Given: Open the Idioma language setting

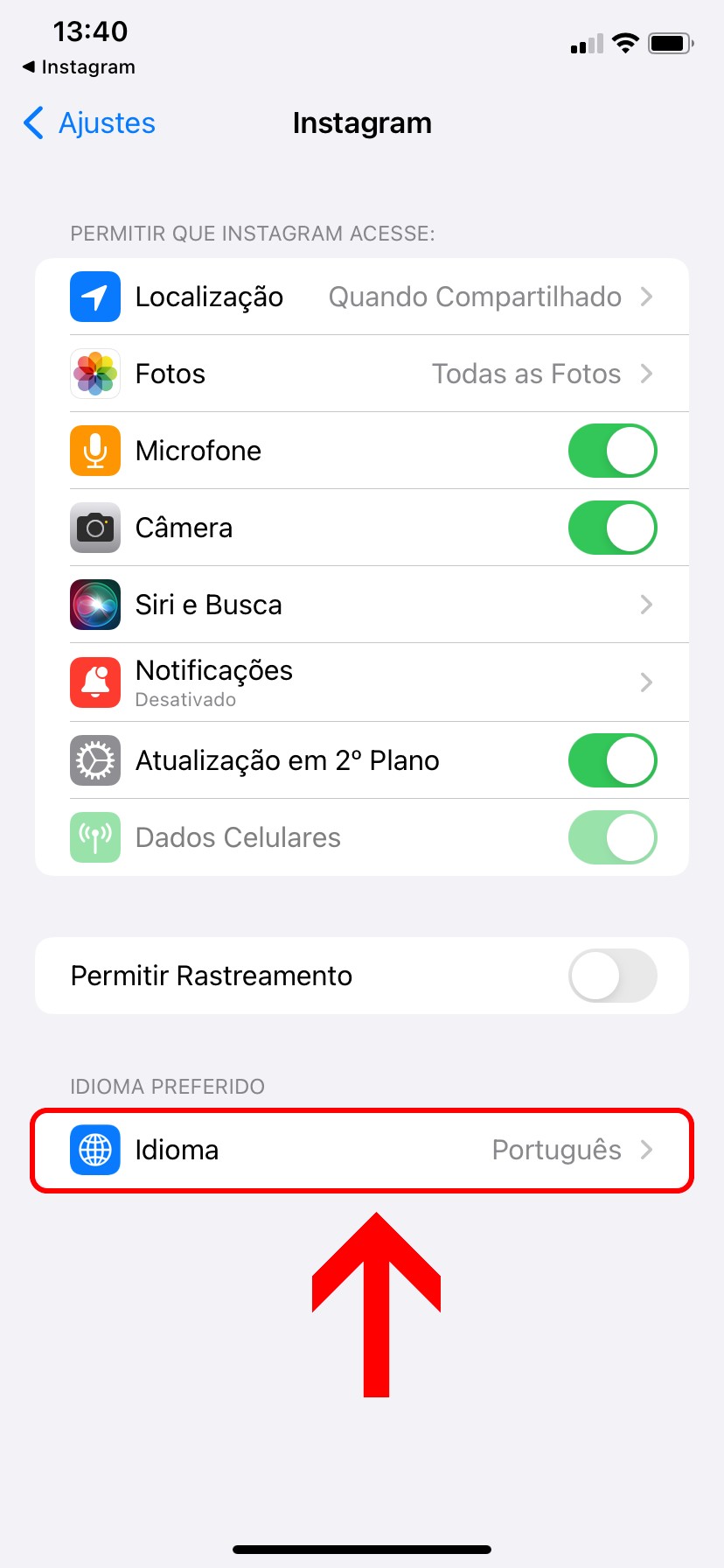Looking at the screenshot, I should point(362,1150).
